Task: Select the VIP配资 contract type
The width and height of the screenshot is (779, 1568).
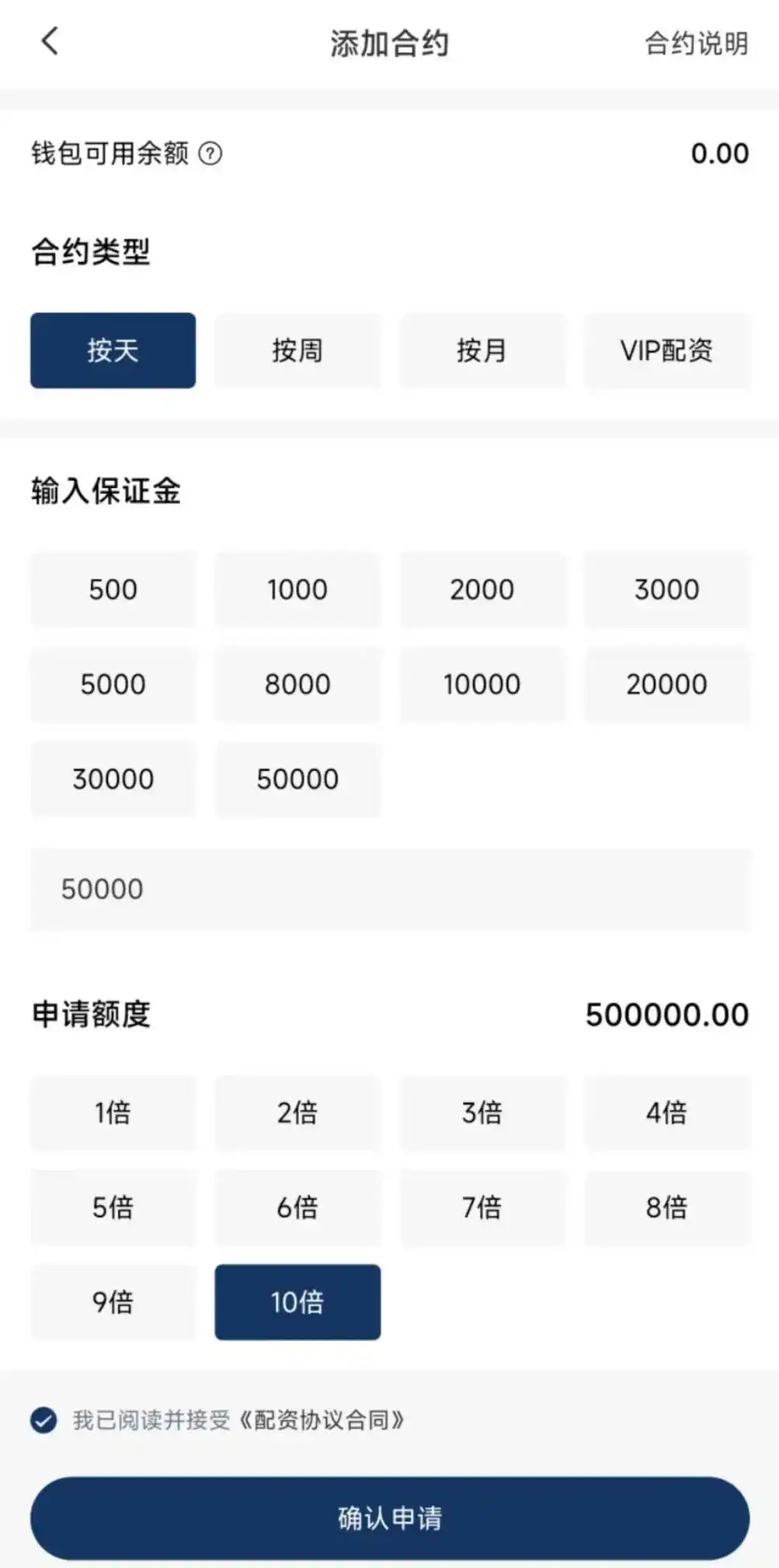Action: 668,350
